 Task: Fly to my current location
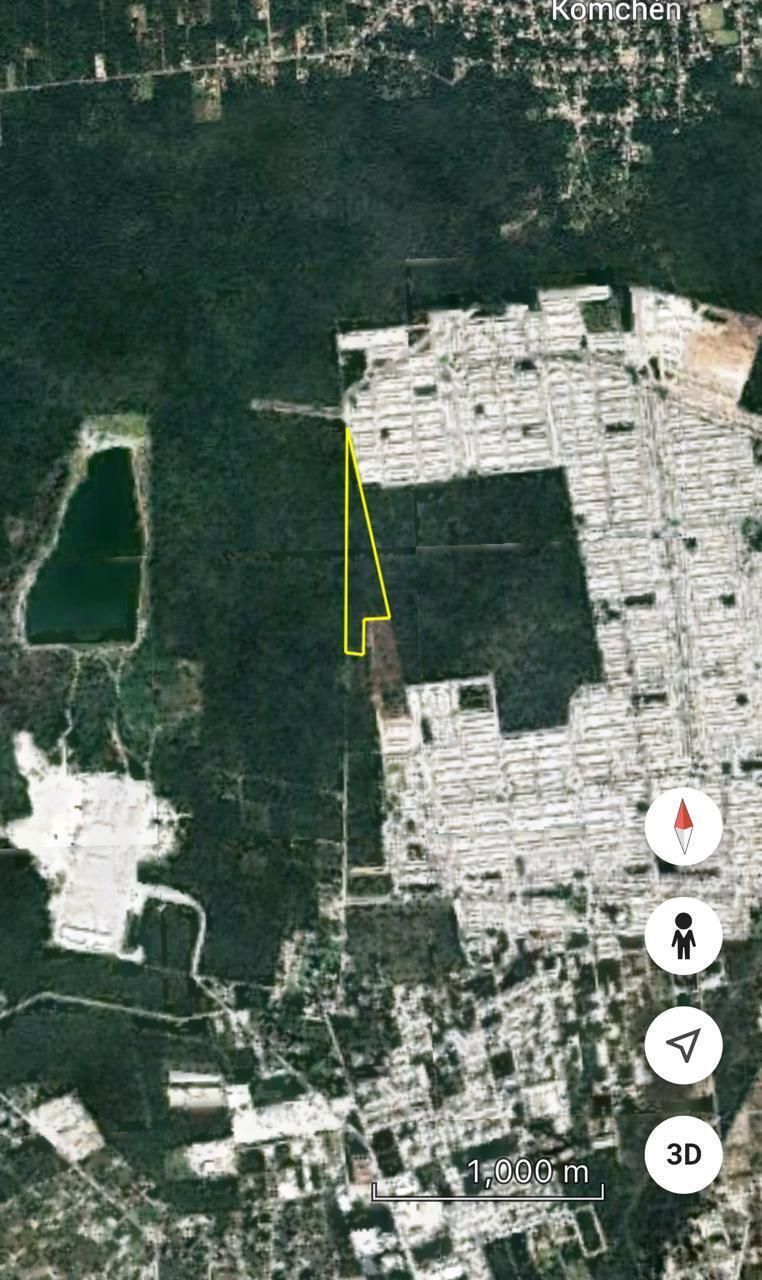[683, 1045]
